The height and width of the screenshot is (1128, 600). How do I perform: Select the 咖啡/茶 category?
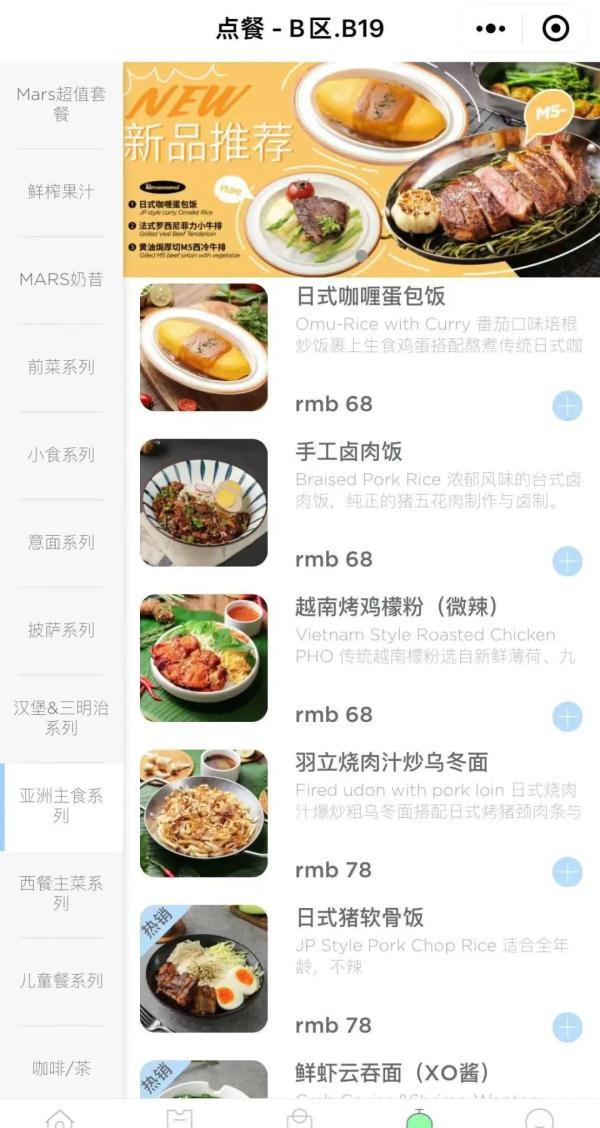[x=61, y=1068]
